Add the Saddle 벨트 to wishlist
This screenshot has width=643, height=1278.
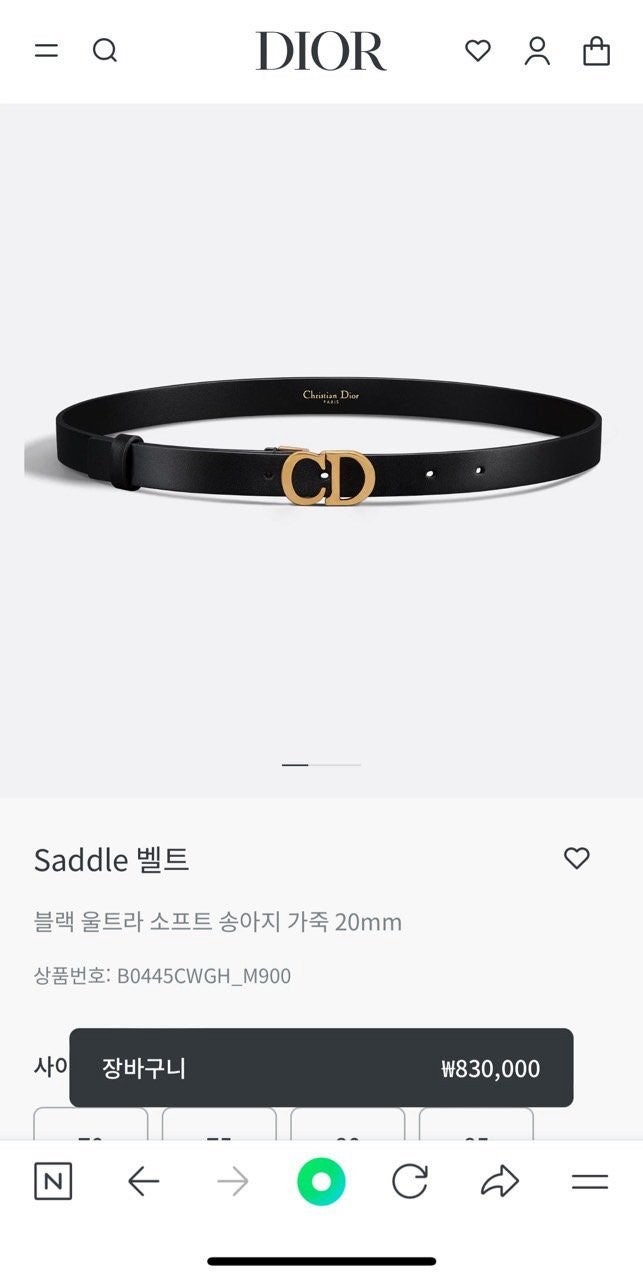click(x=576, y=858)
